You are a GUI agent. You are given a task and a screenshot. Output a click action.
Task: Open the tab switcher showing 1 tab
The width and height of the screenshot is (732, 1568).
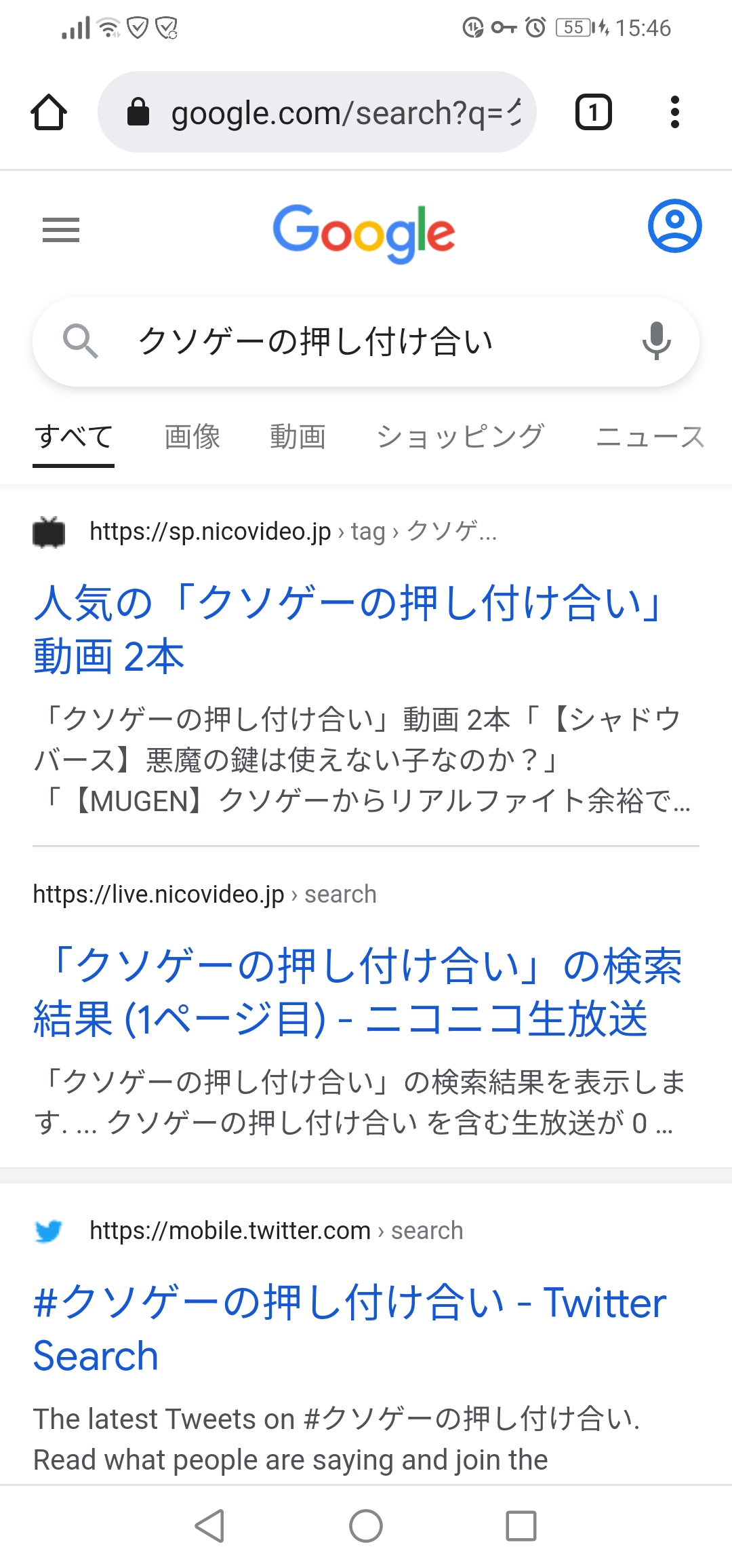[593, 112]
